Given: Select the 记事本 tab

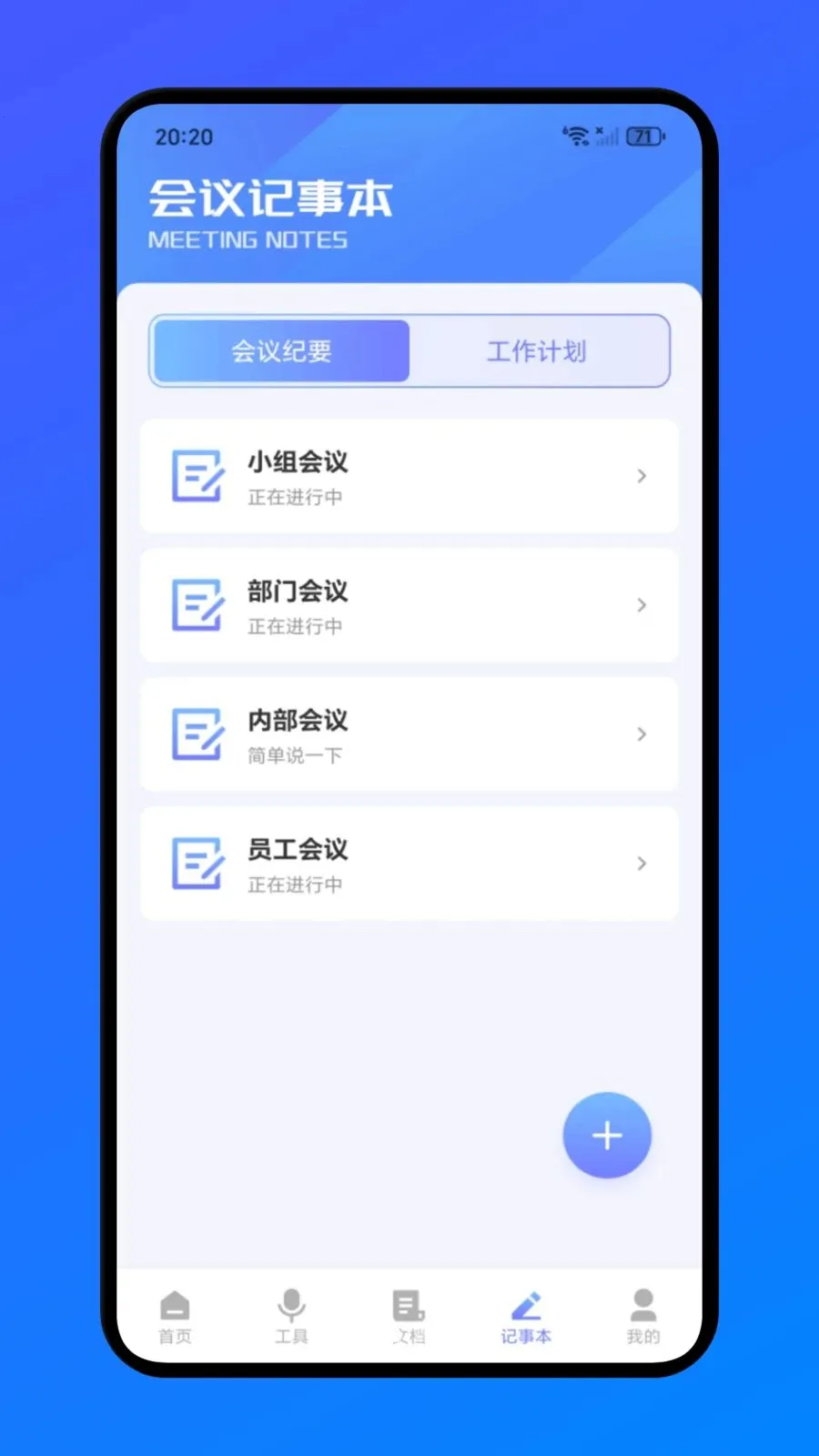Looking at the screenshot, I should (x=526, y=1316).
